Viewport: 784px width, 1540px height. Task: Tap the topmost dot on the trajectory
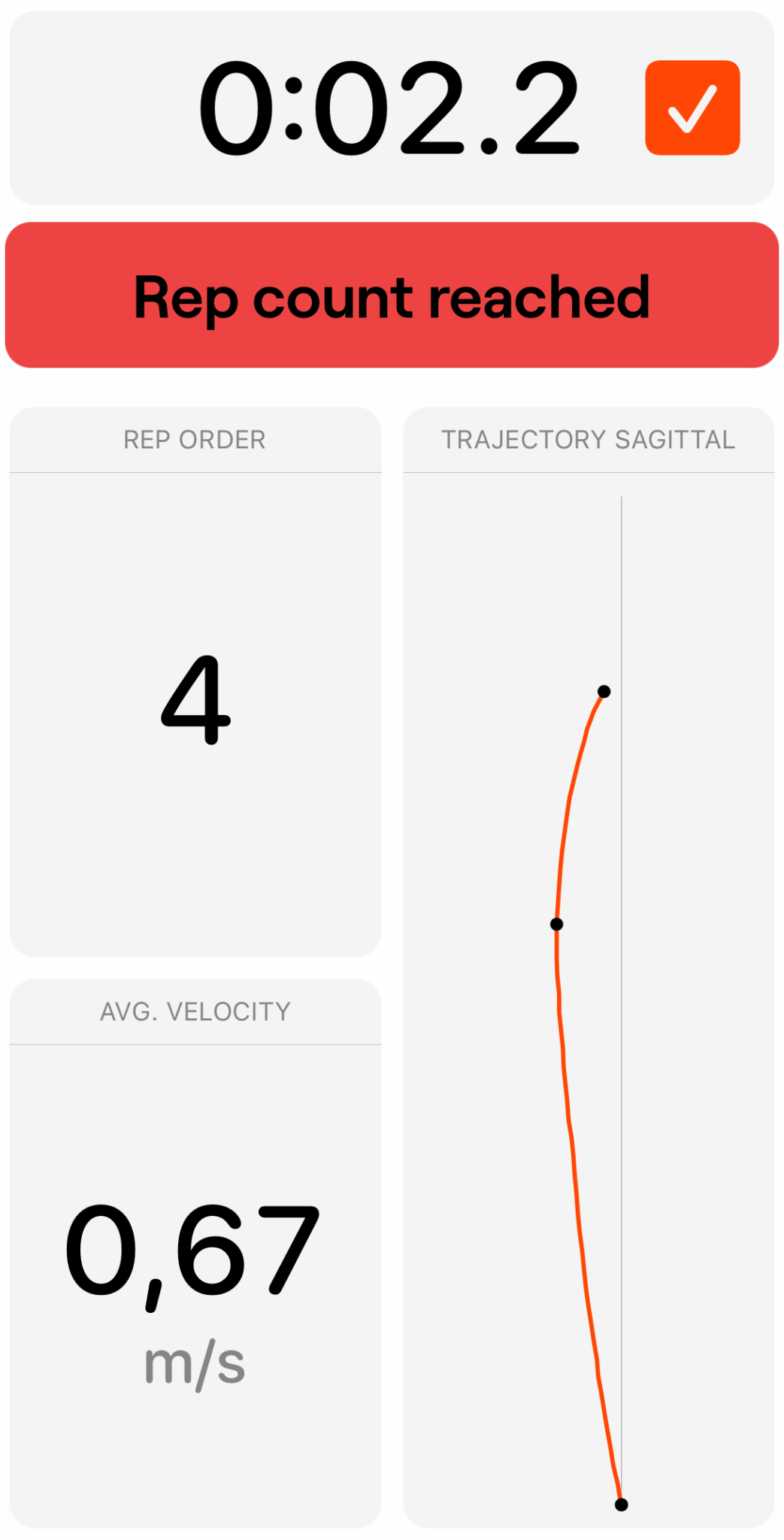(604, 691)
